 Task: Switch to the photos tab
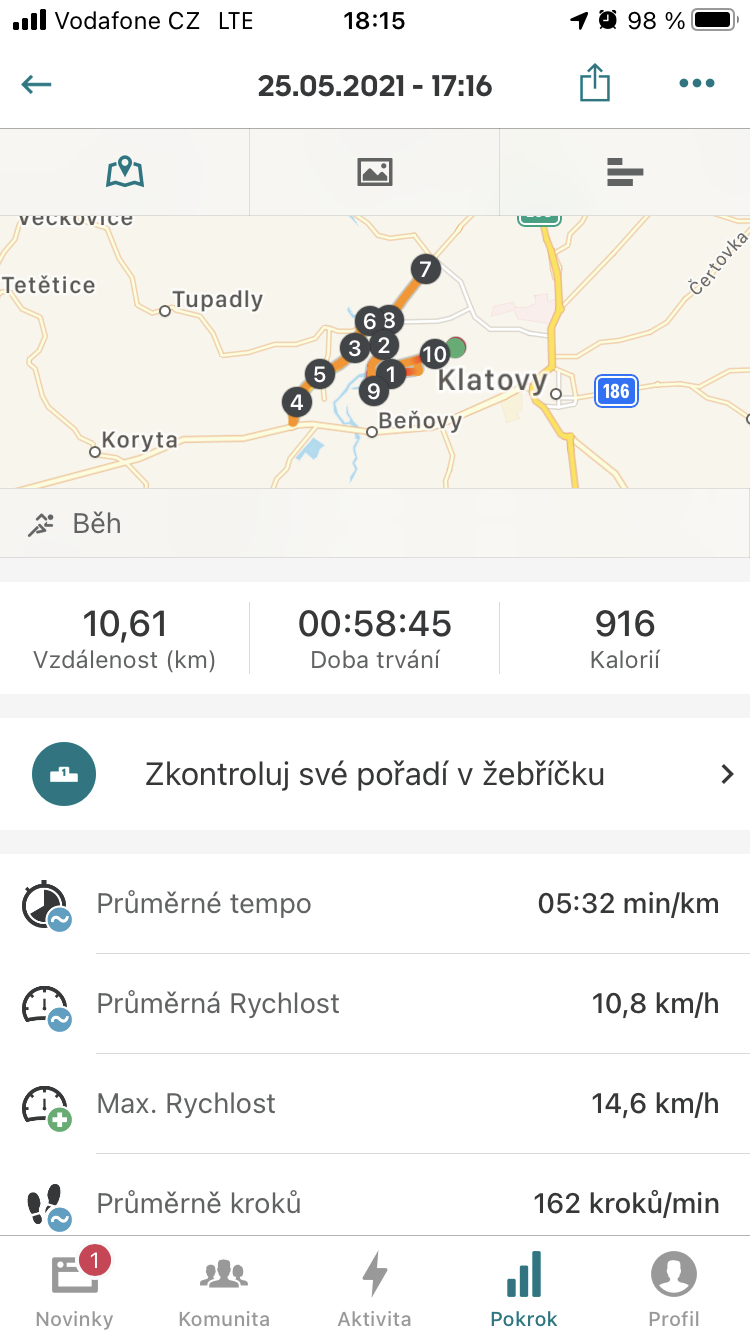374,172
